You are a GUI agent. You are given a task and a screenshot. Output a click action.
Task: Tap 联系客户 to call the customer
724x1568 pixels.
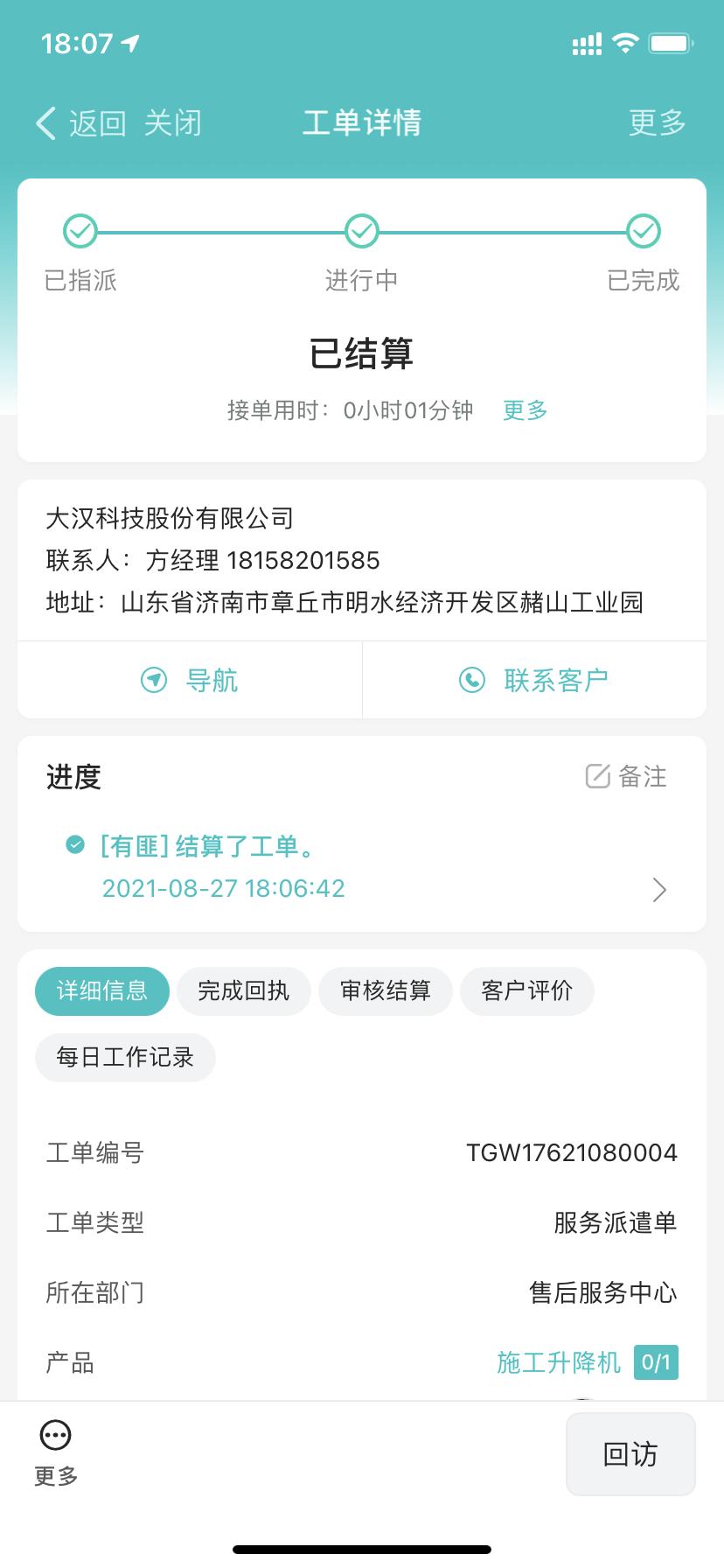coord(534,680)
